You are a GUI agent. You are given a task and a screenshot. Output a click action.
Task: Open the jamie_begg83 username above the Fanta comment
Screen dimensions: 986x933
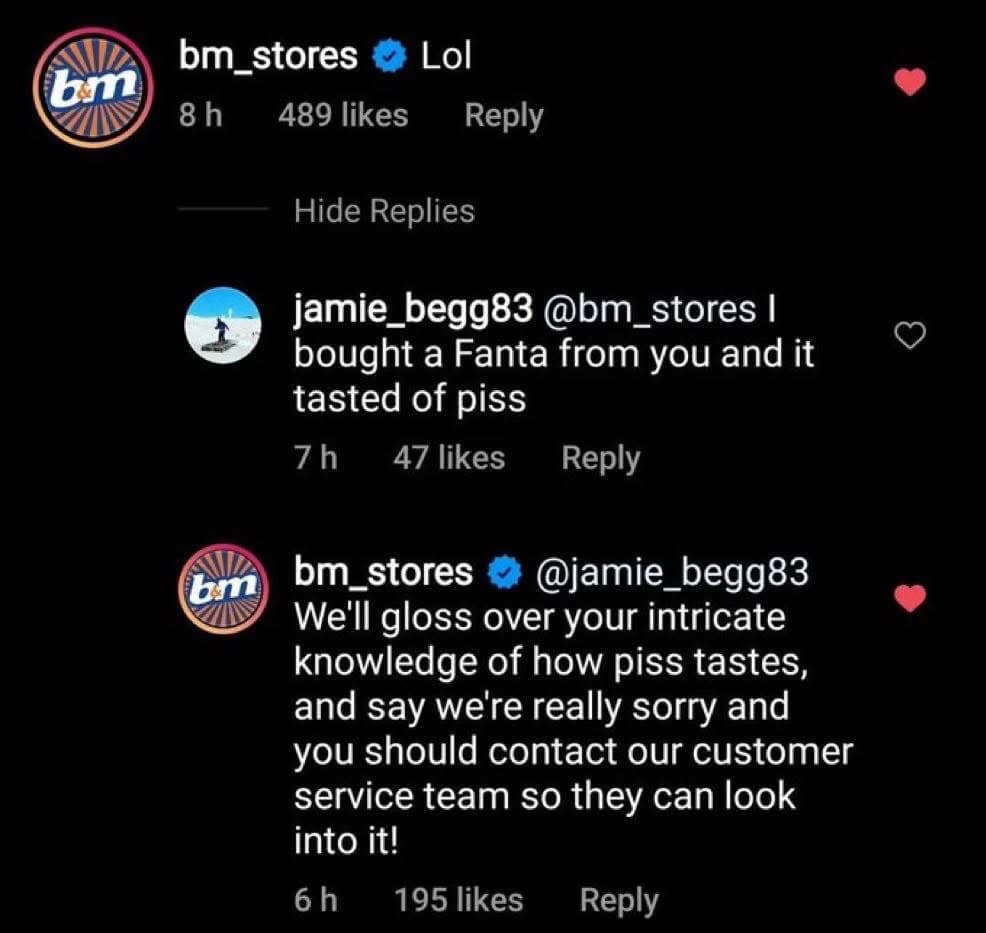[412, 310]
